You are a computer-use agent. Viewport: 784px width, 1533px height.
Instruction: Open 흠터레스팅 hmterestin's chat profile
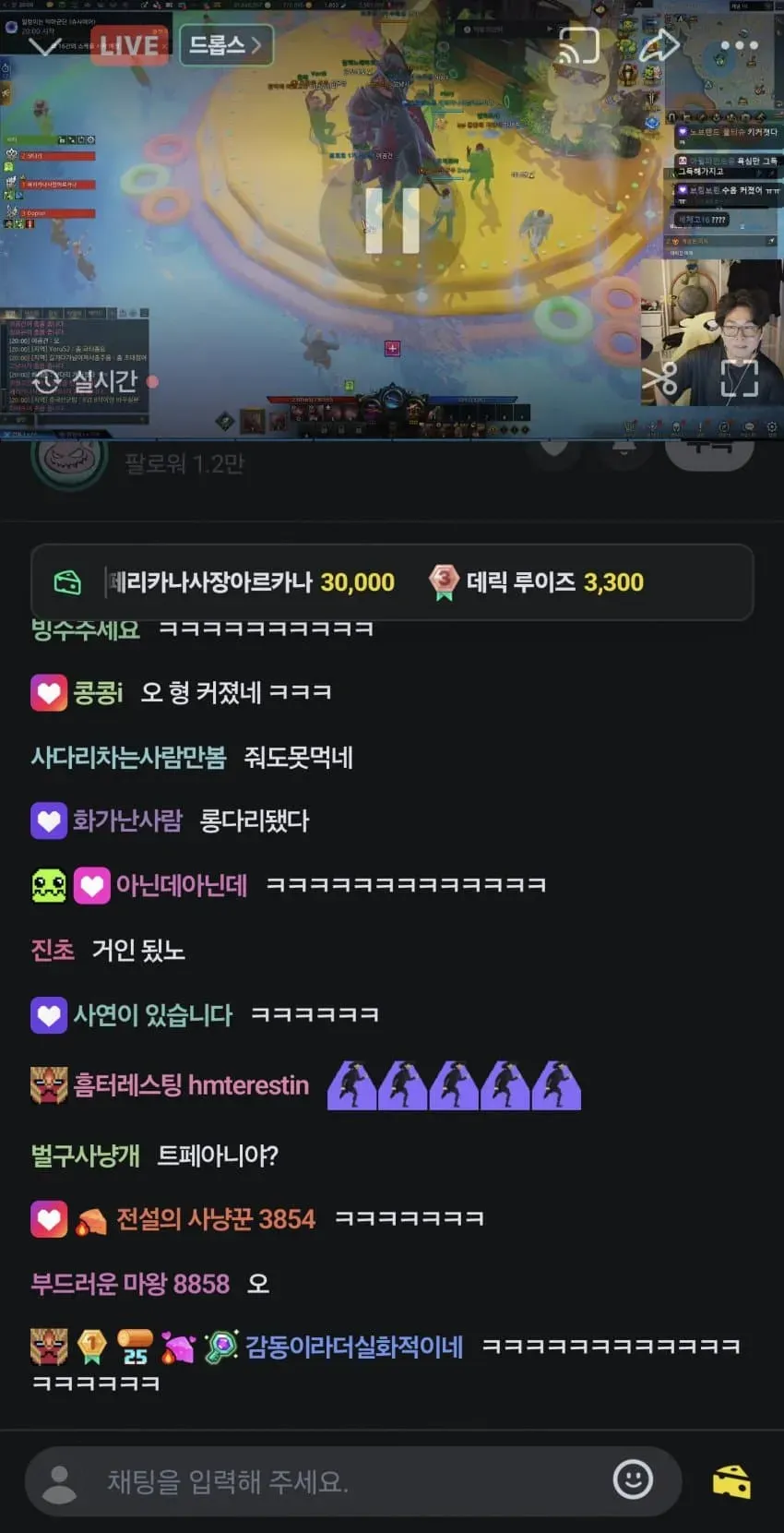click(191, 1085)
